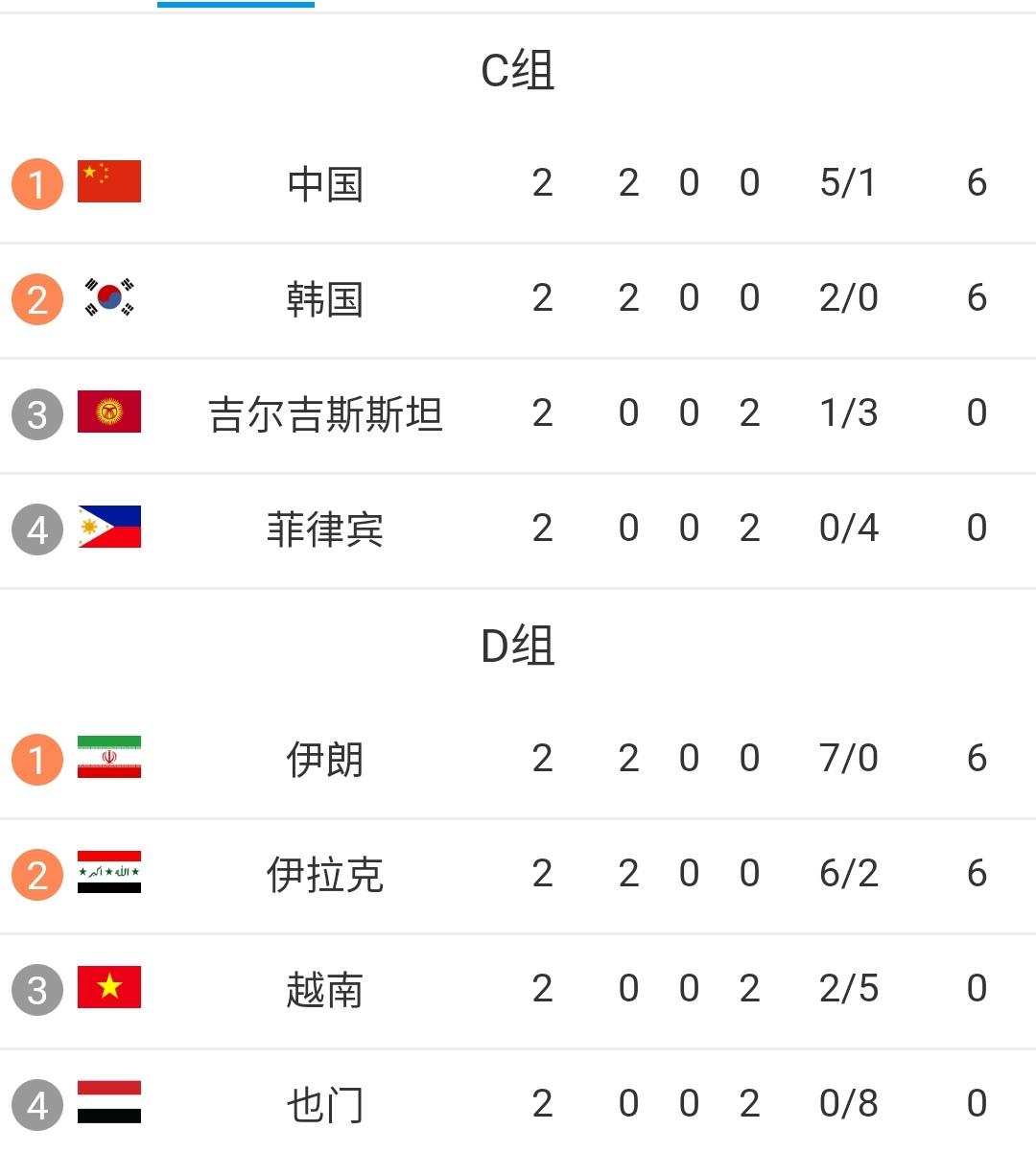Select the 菲律宾 team row

[325, 529]
